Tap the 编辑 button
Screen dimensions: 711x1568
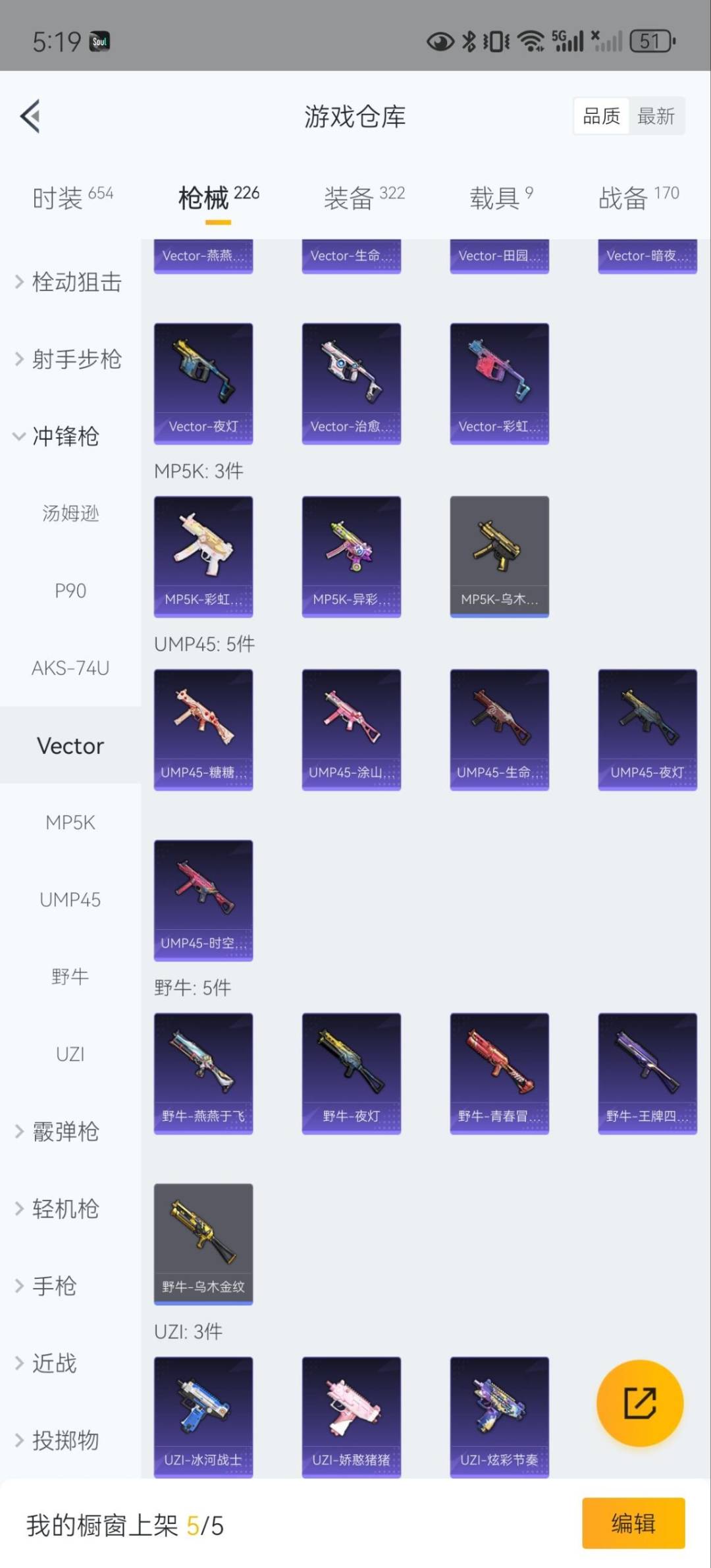[633, 1523]
